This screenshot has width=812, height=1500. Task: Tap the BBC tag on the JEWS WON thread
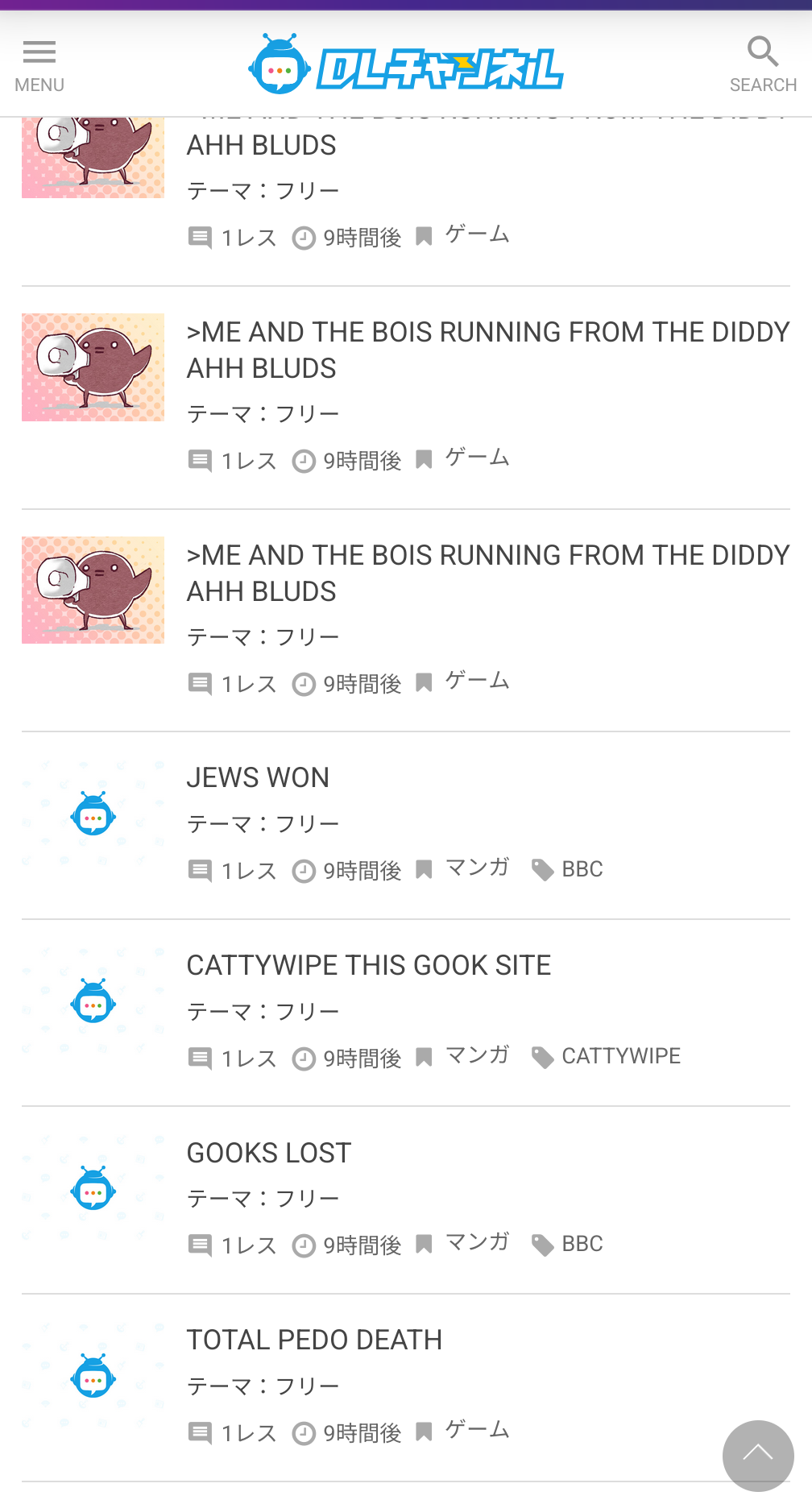pyautogui.click(x=582, y=869)
